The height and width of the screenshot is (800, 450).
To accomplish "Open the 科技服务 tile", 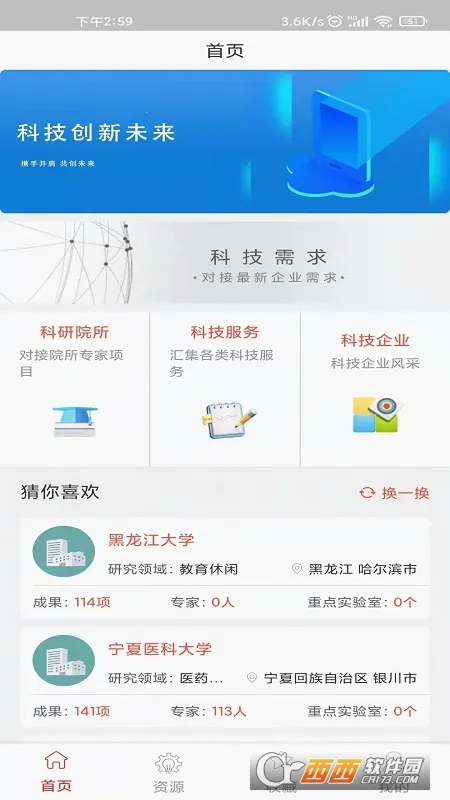I will pos(225,389).
